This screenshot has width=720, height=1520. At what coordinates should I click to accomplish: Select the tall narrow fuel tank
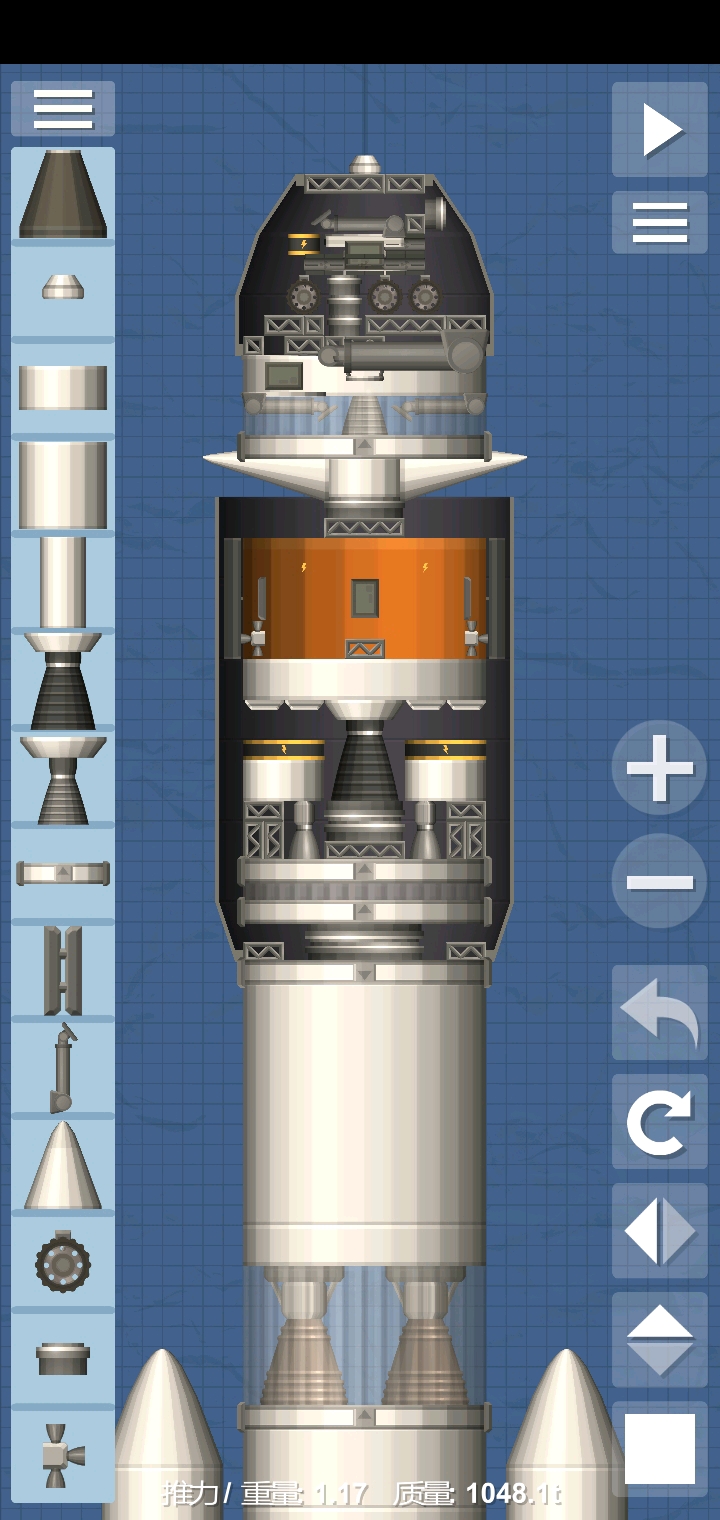pyautogui.click(x=62, y=582)
